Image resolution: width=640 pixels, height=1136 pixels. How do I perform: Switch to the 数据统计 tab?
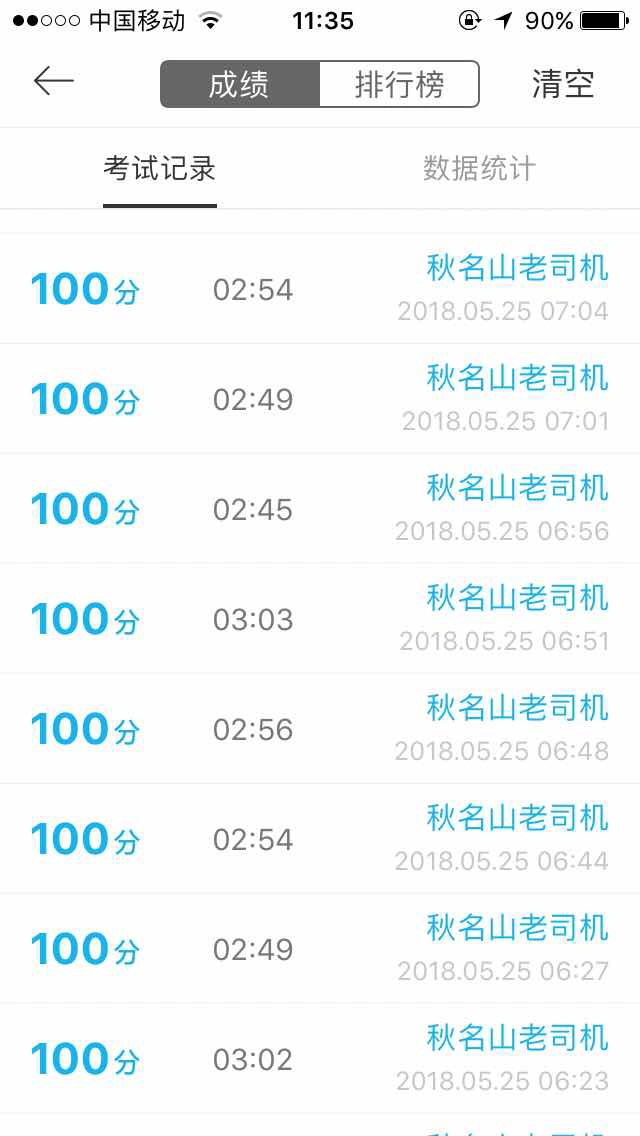[x=479, y=169]
